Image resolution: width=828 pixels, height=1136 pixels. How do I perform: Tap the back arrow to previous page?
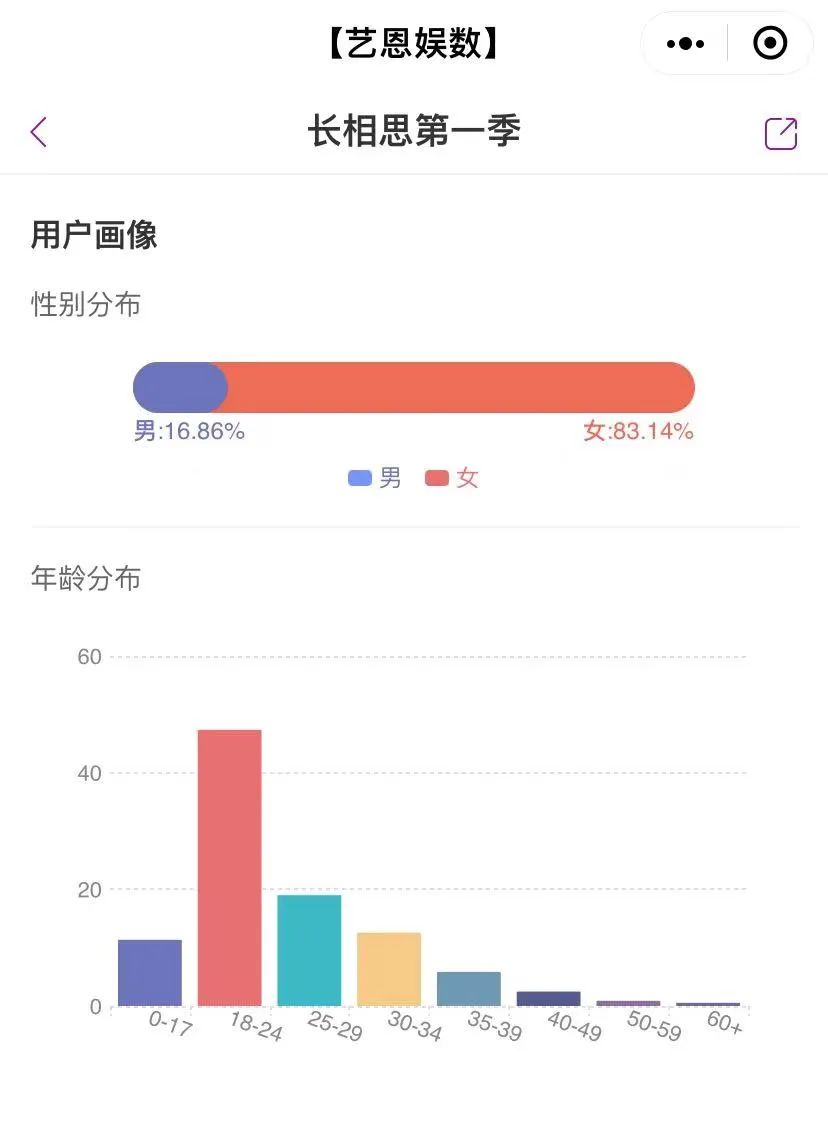[38, 131]
